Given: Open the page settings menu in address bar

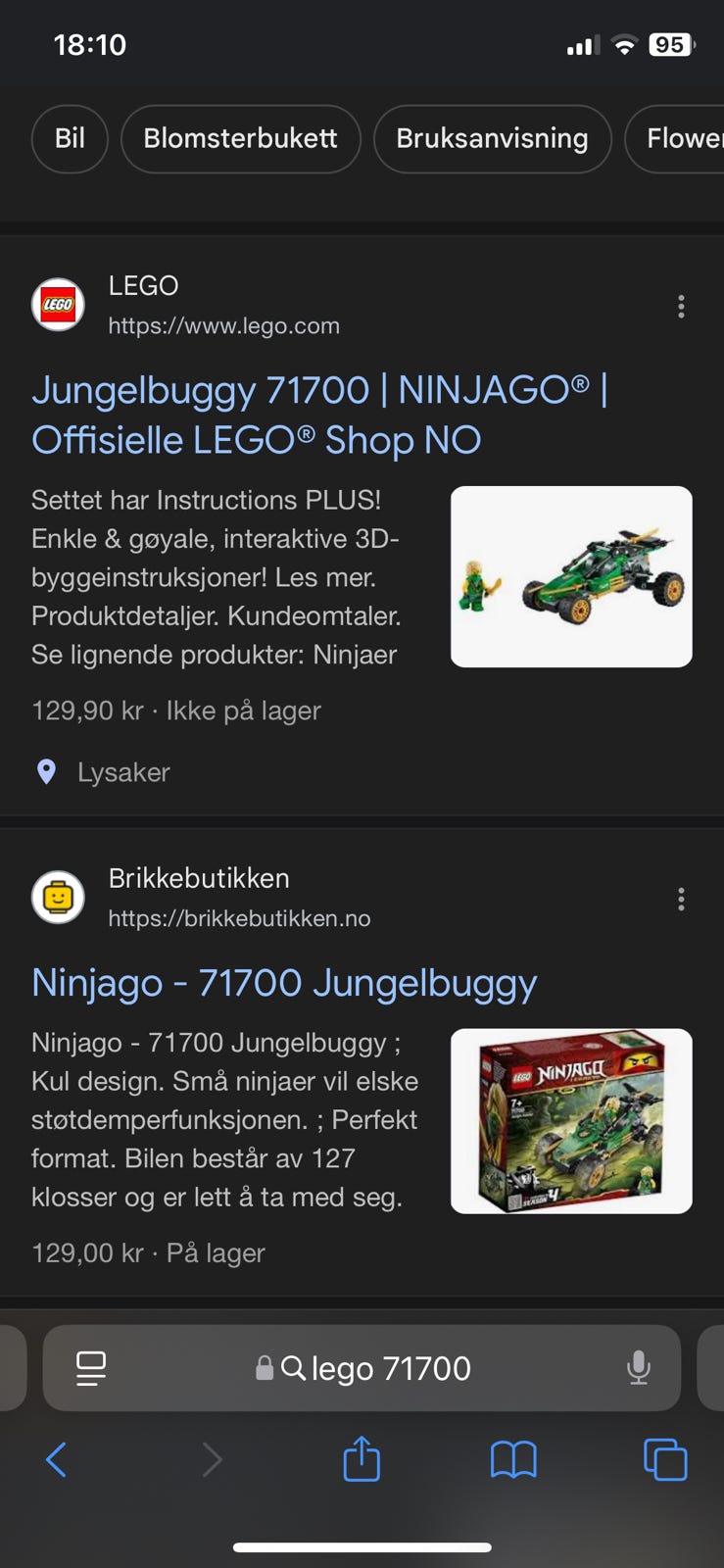Looking at the screenshot, I should click(x=91, y=1368).
